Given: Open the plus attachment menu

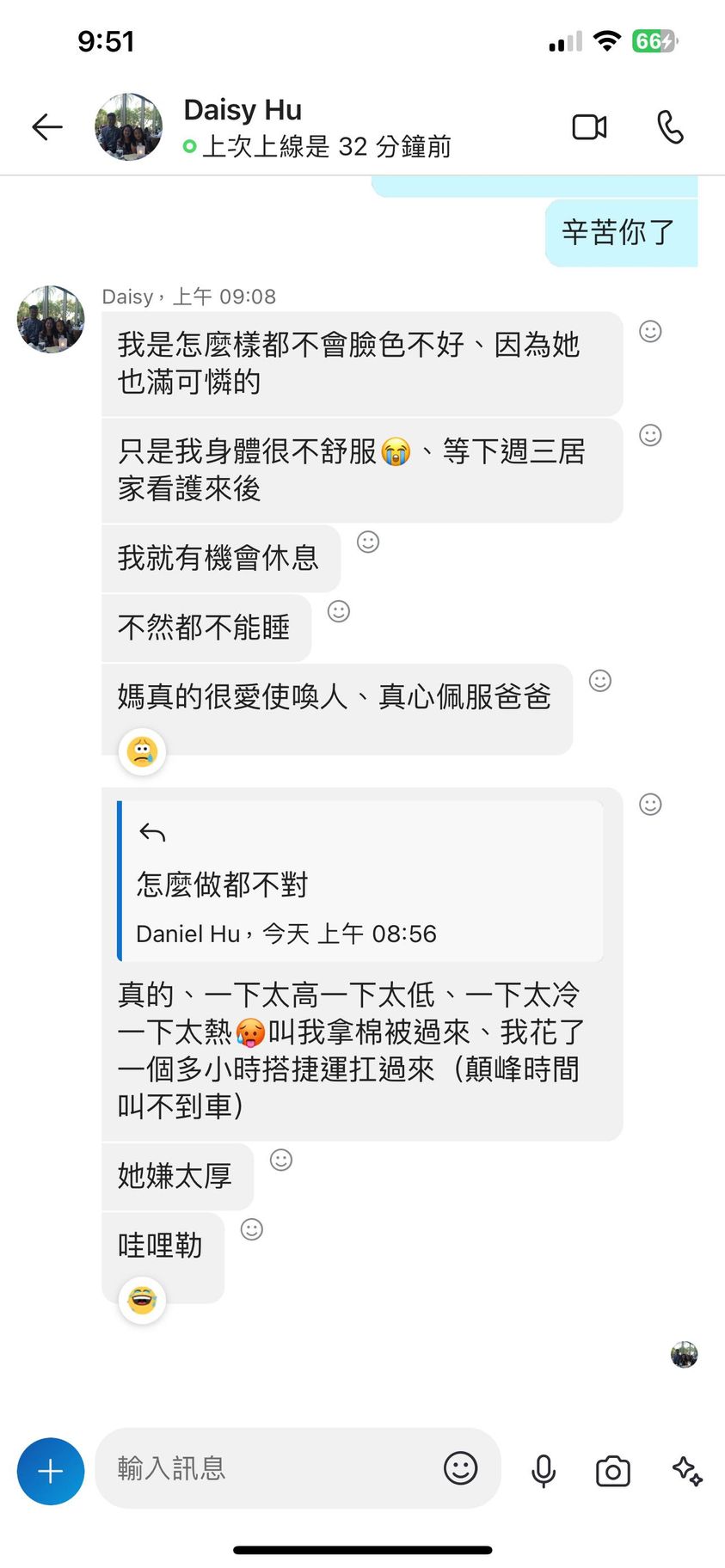Looking at the screenshot, I should point(51,1471).
